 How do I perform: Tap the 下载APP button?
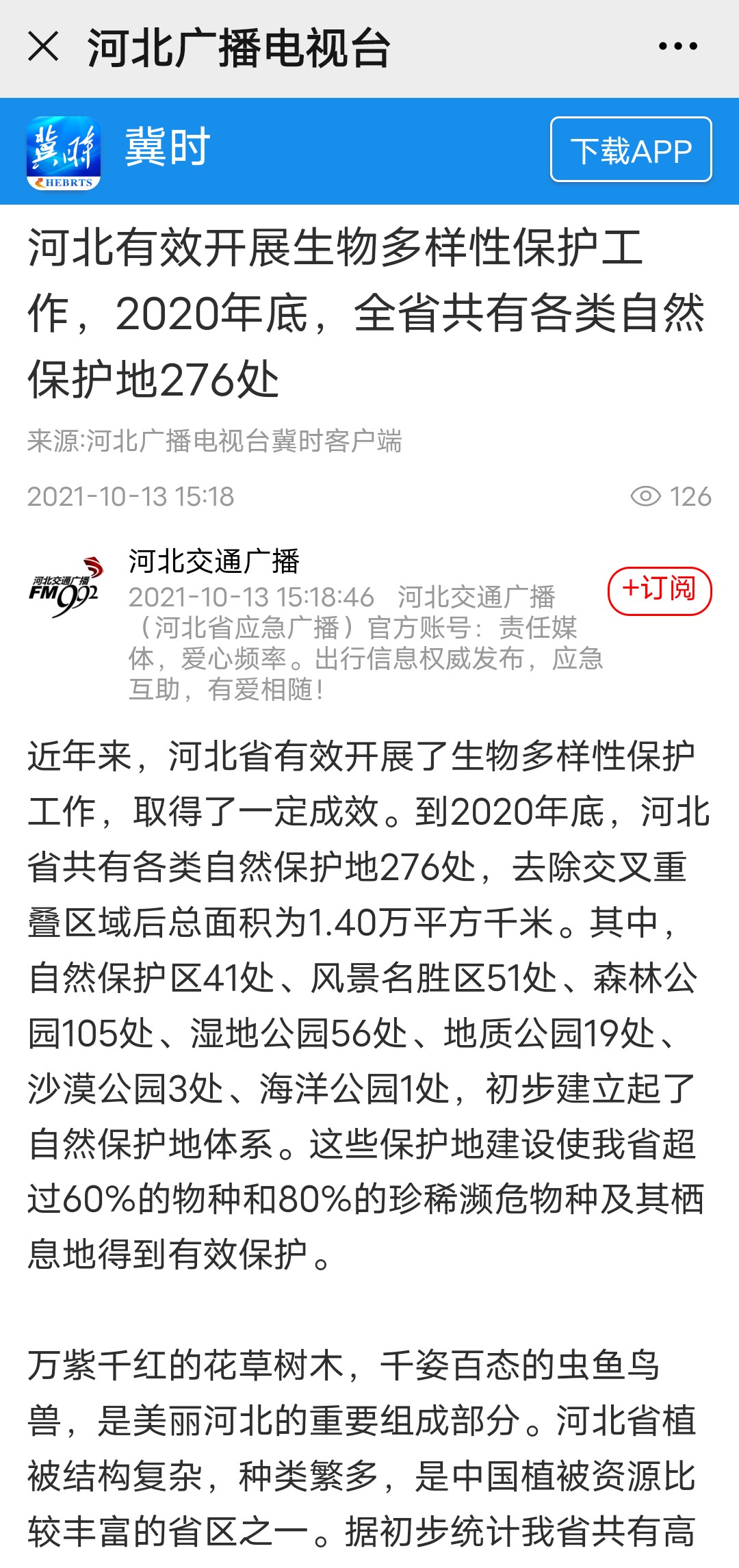(630, 150)
